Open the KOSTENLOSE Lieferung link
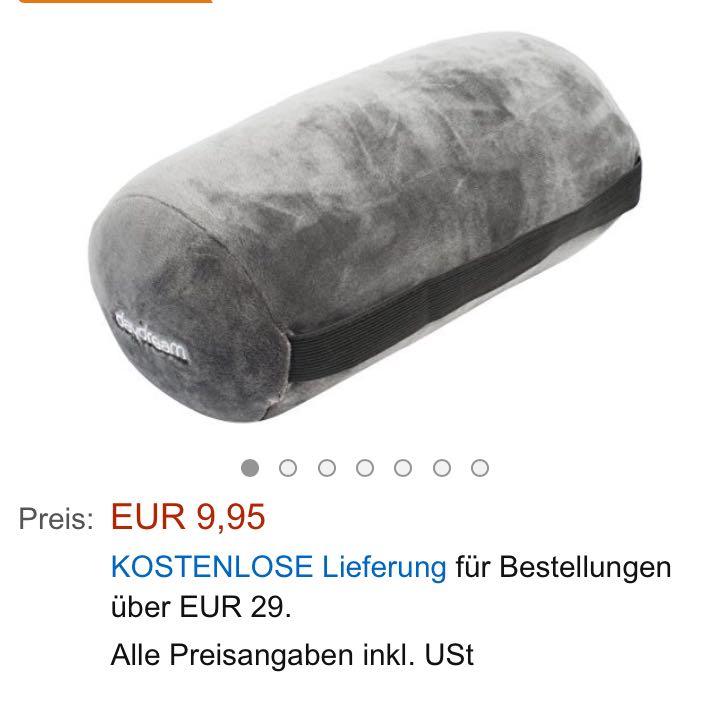Image resolution: width=710 pixels, height=710 pixels. (x=278, y=567)
